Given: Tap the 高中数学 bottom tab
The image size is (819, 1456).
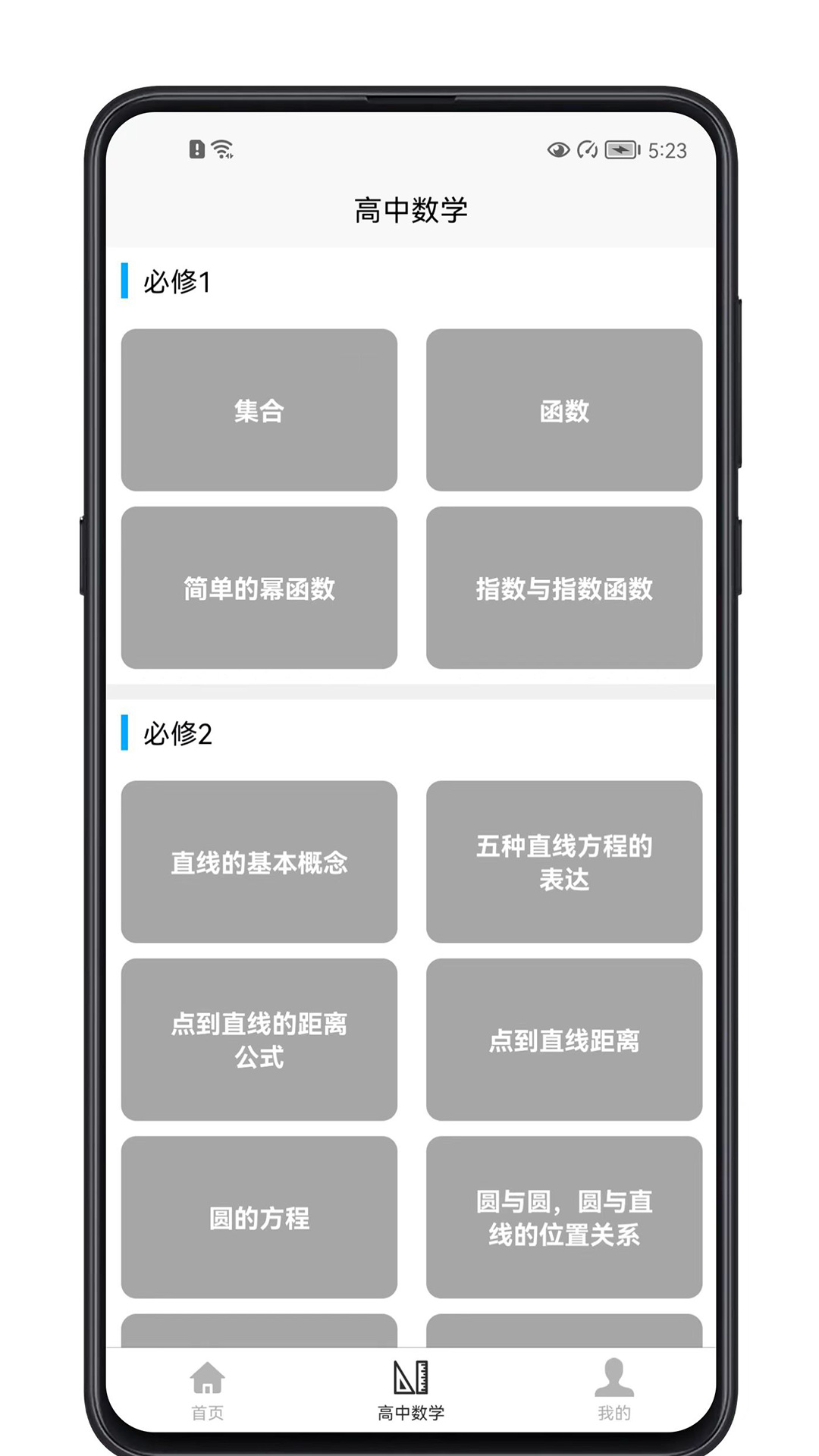Looking at the screenshot, I should coord(410,1389).
